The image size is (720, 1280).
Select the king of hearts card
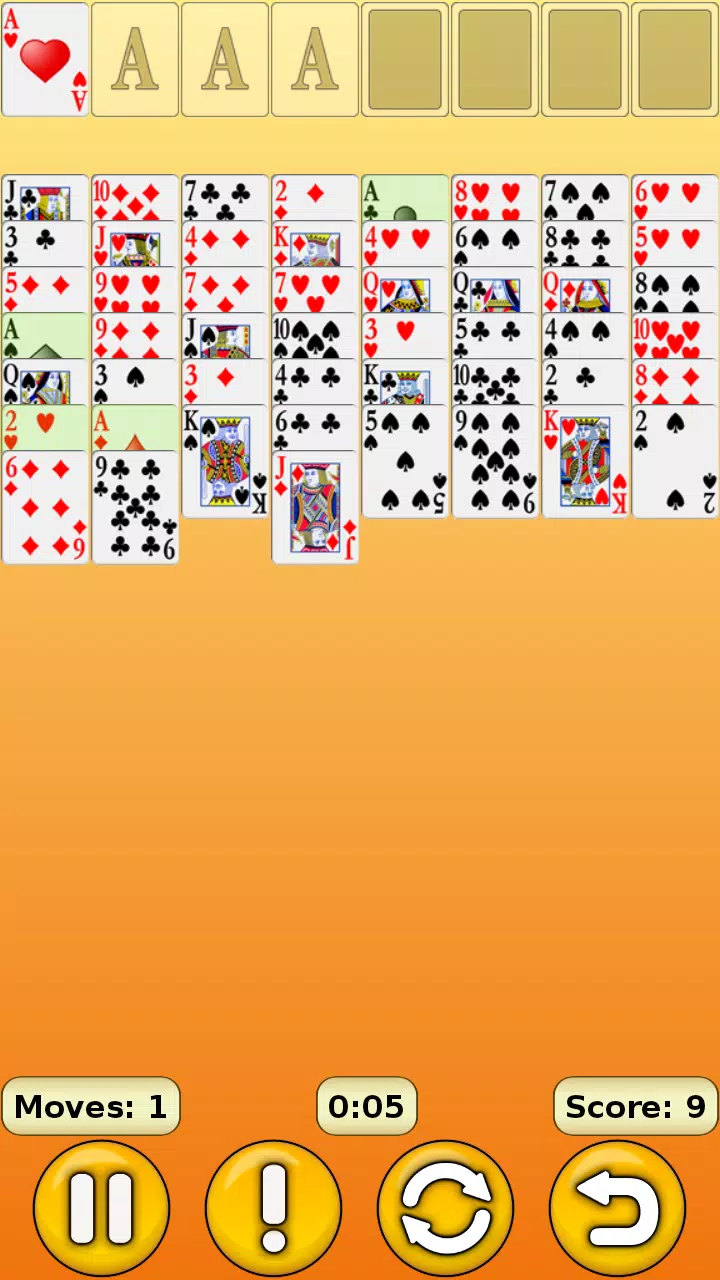(585, 462)
